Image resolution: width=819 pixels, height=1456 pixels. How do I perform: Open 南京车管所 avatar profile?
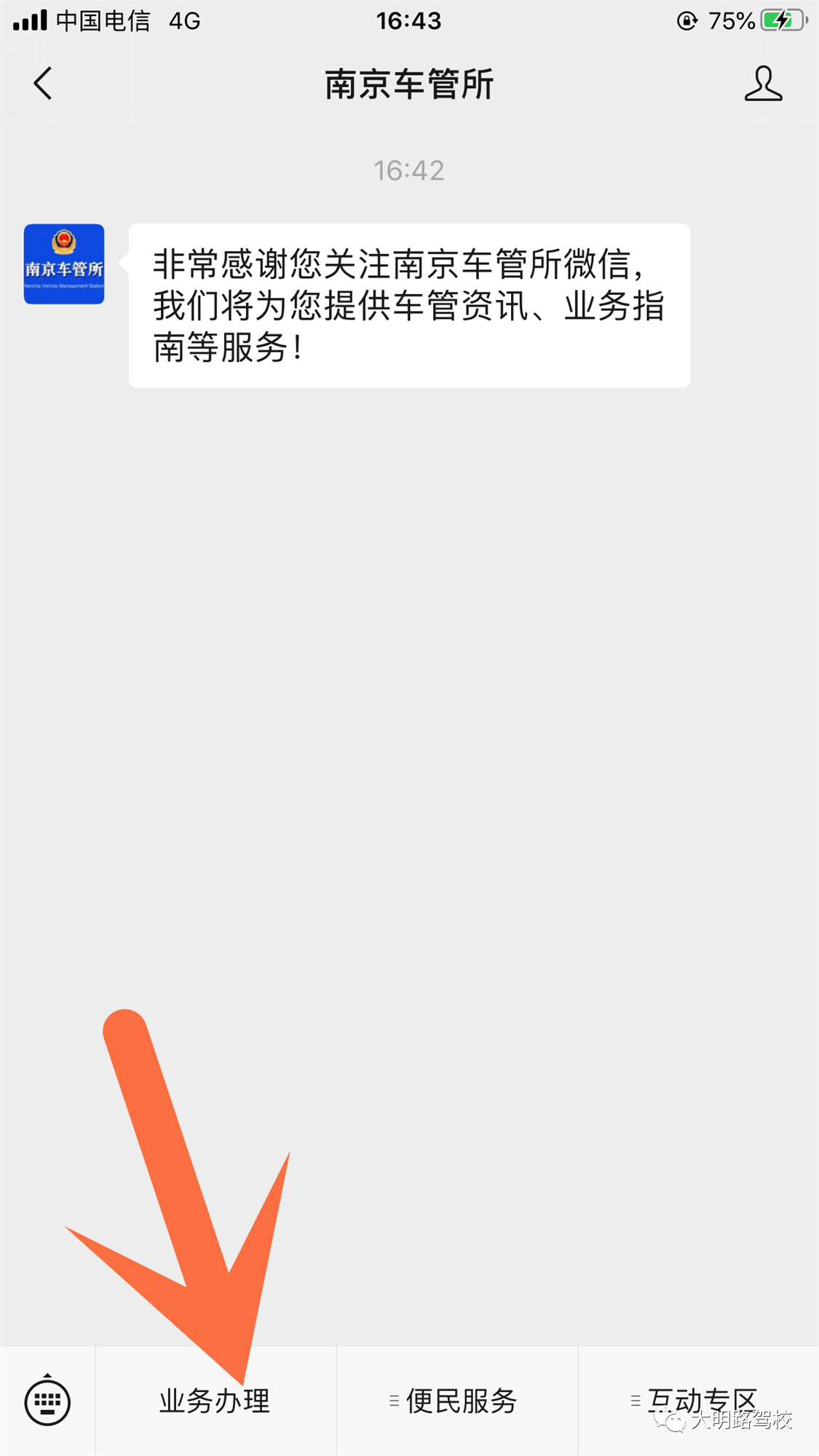[x=64, y=264]
